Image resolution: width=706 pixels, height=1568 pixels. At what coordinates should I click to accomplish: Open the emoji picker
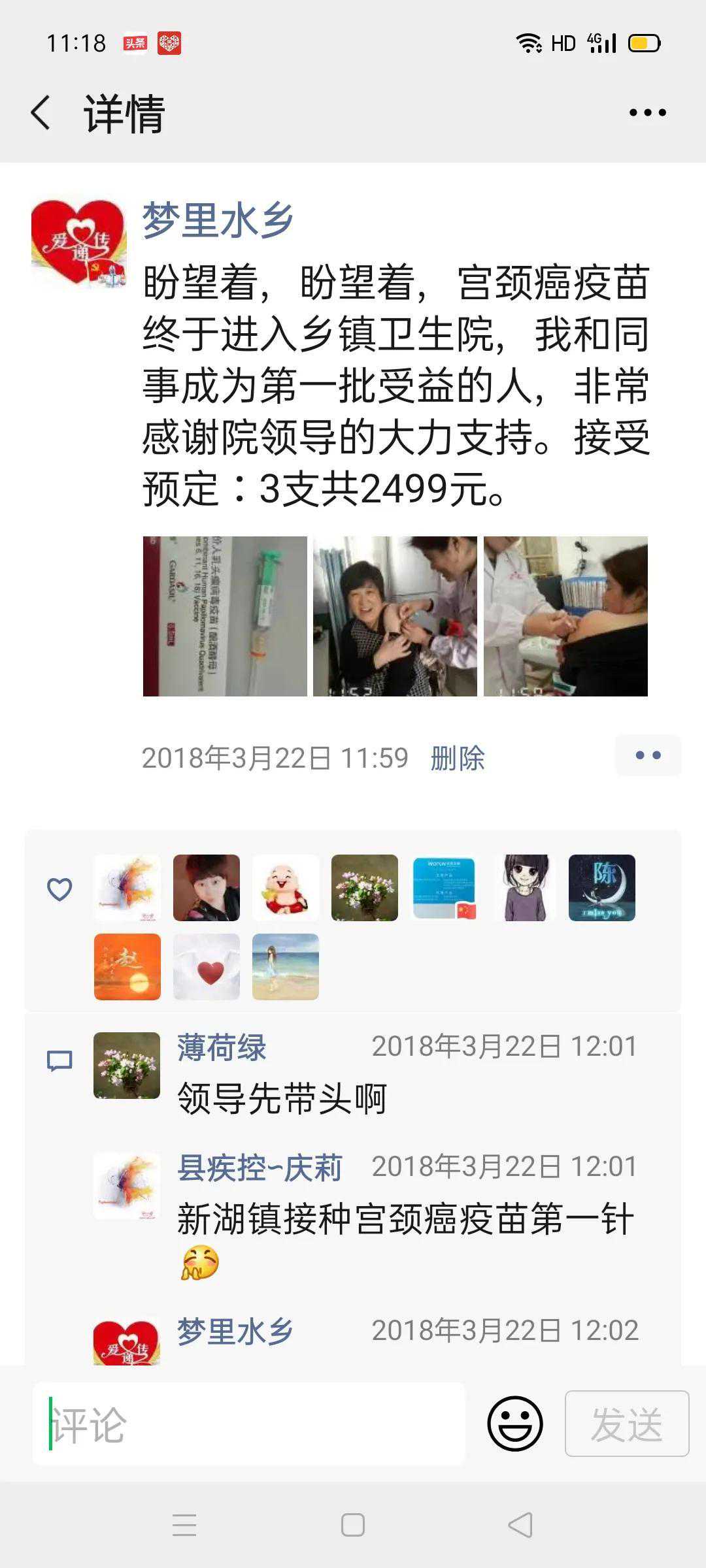514,1424
